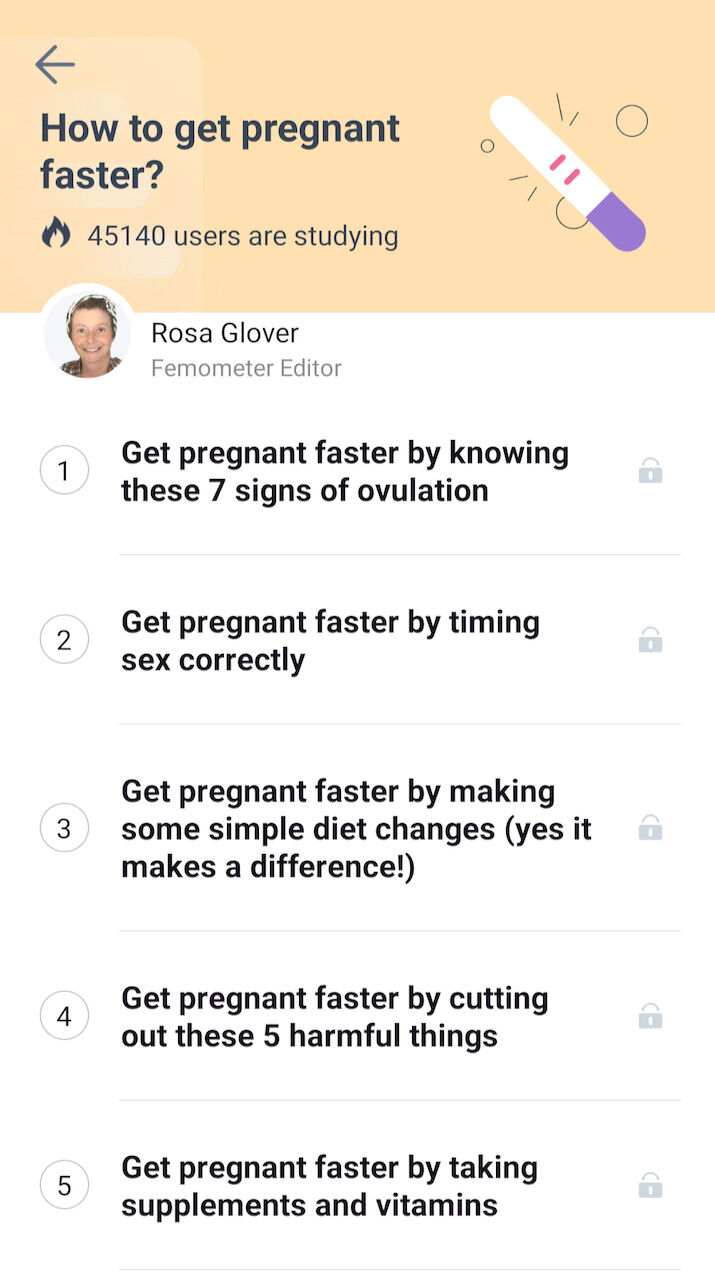715x1280 pixels.
Task: Select the simple diet changes lesson
Action: (x=355, y=829)
